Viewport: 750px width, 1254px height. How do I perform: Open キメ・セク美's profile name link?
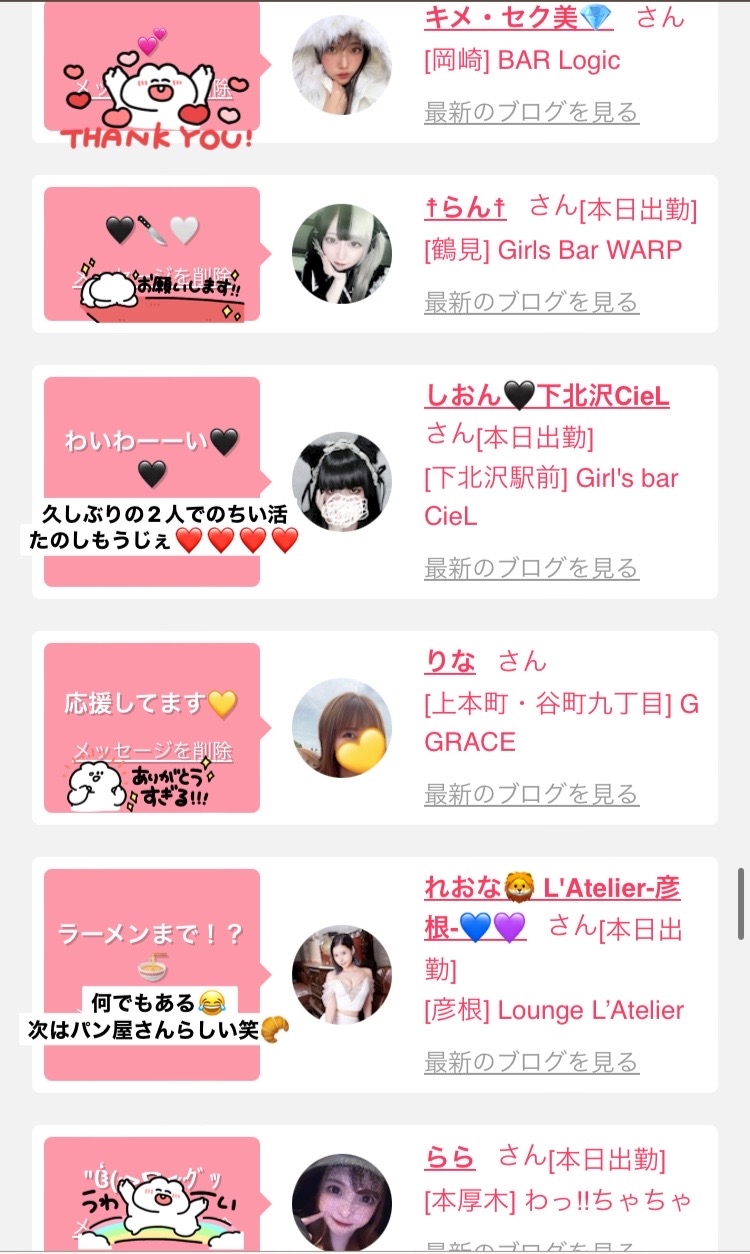[x=518, y=17]
